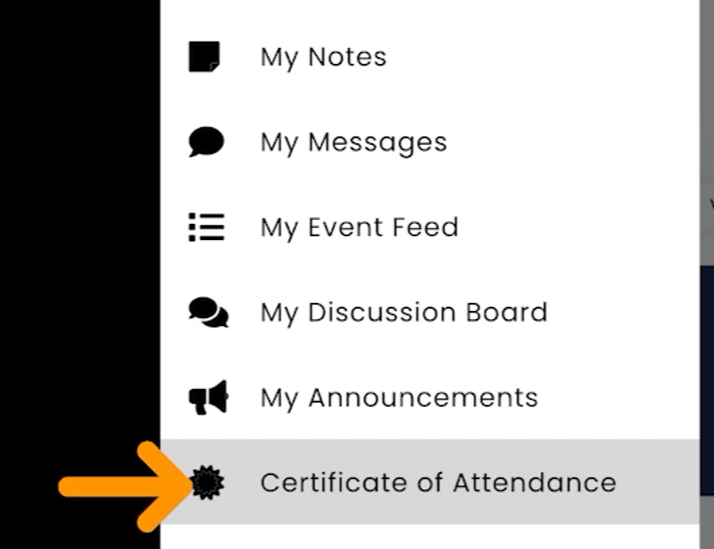714x549 pixels.
Task: Open My Messages
Action: pos(353,142)
